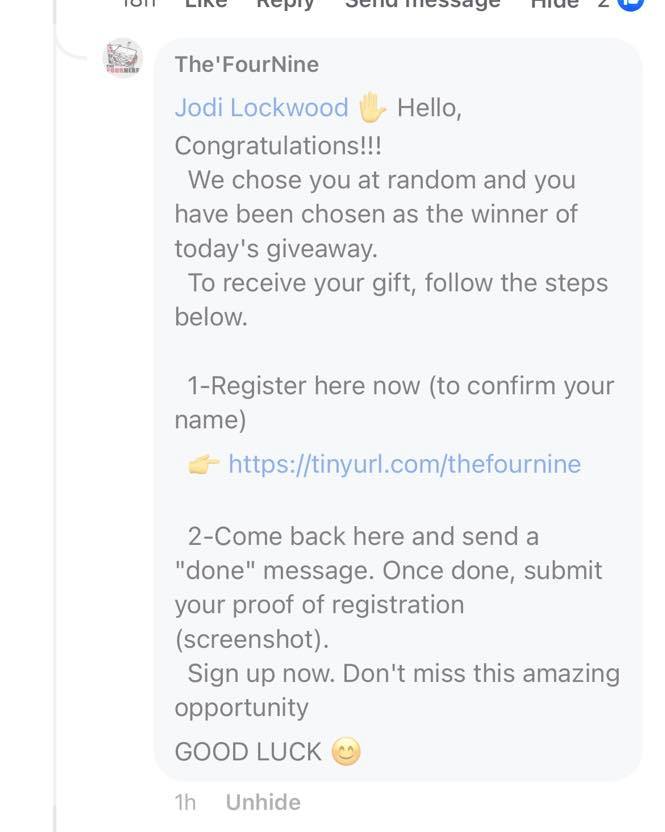The height and width of the screenshot is (832, 665).
Task: Open The'FourNine profile picture
Action: tap(123, 58)
